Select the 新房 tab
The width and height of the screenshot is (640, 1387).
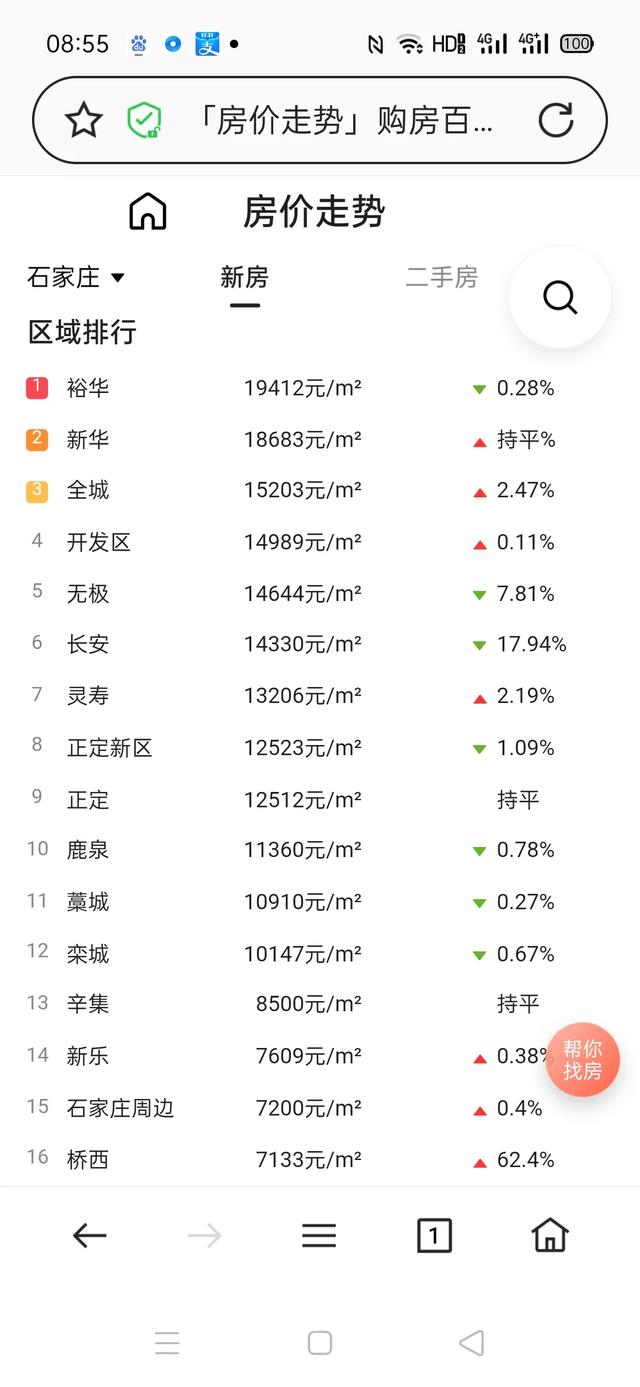[244, 277]
